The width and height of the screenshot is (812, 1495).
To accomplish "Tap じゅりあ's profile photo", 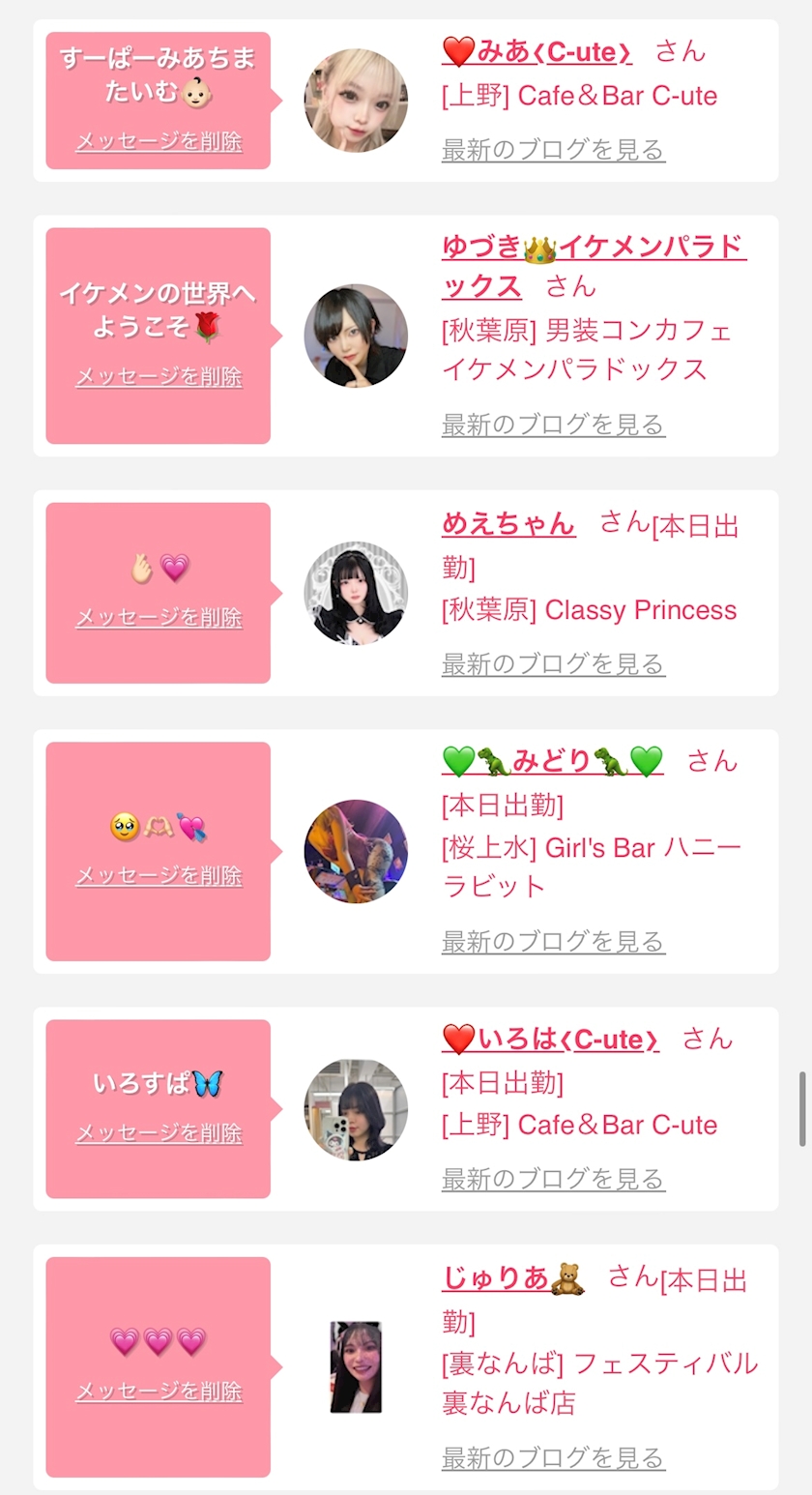I will point(356,1366).
